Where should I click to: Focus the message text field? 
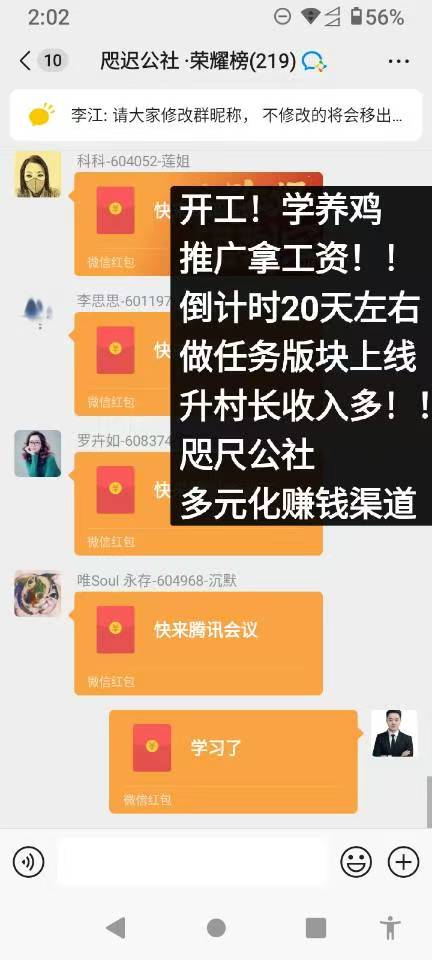(193, 862)
